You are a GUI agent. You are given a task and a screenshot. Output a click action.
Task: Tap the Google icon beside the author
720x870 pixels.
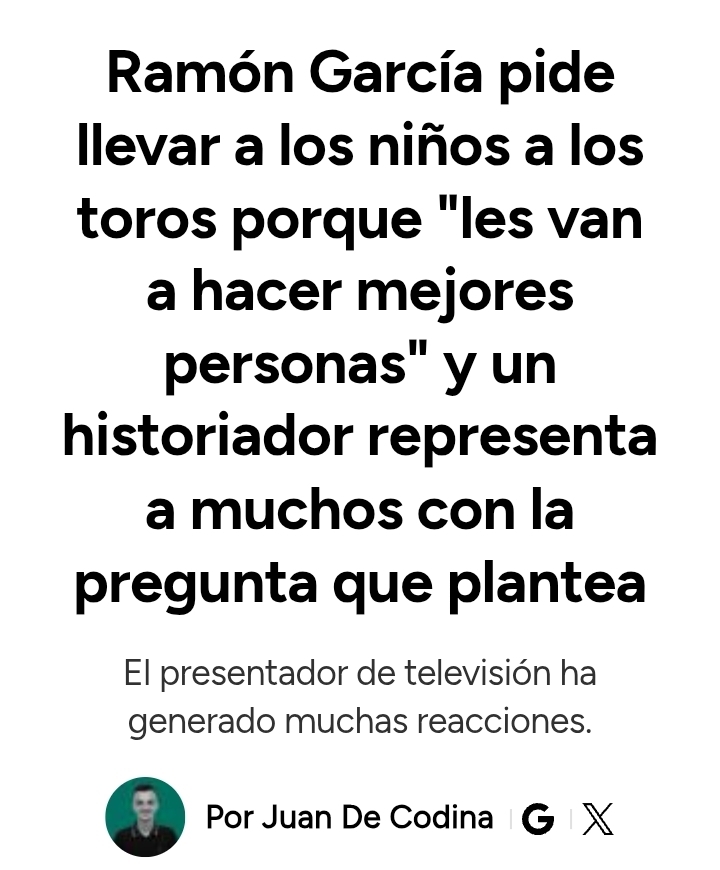[x=538, y=820]
